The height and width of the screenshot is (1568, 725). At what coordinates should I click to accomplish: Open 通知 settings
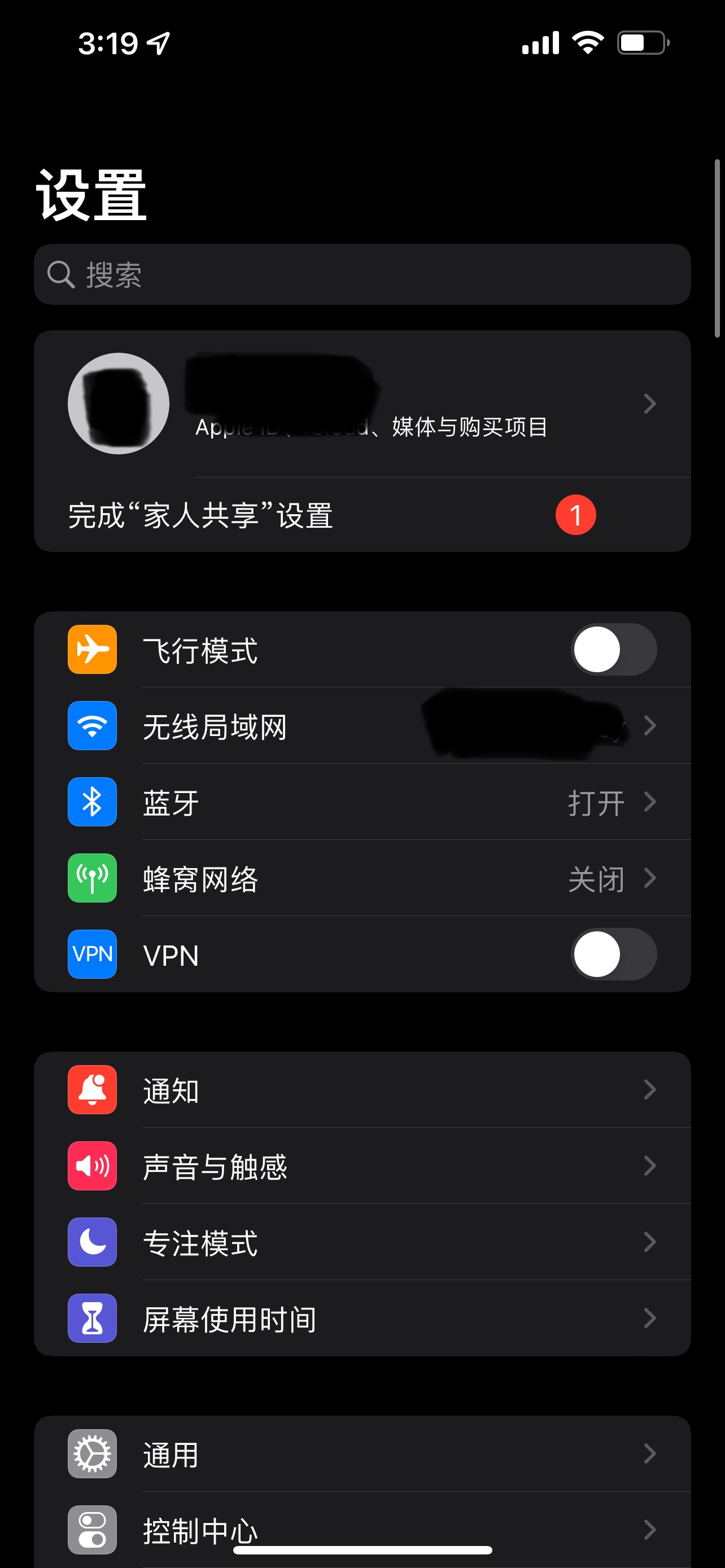tap(362, 1089)
